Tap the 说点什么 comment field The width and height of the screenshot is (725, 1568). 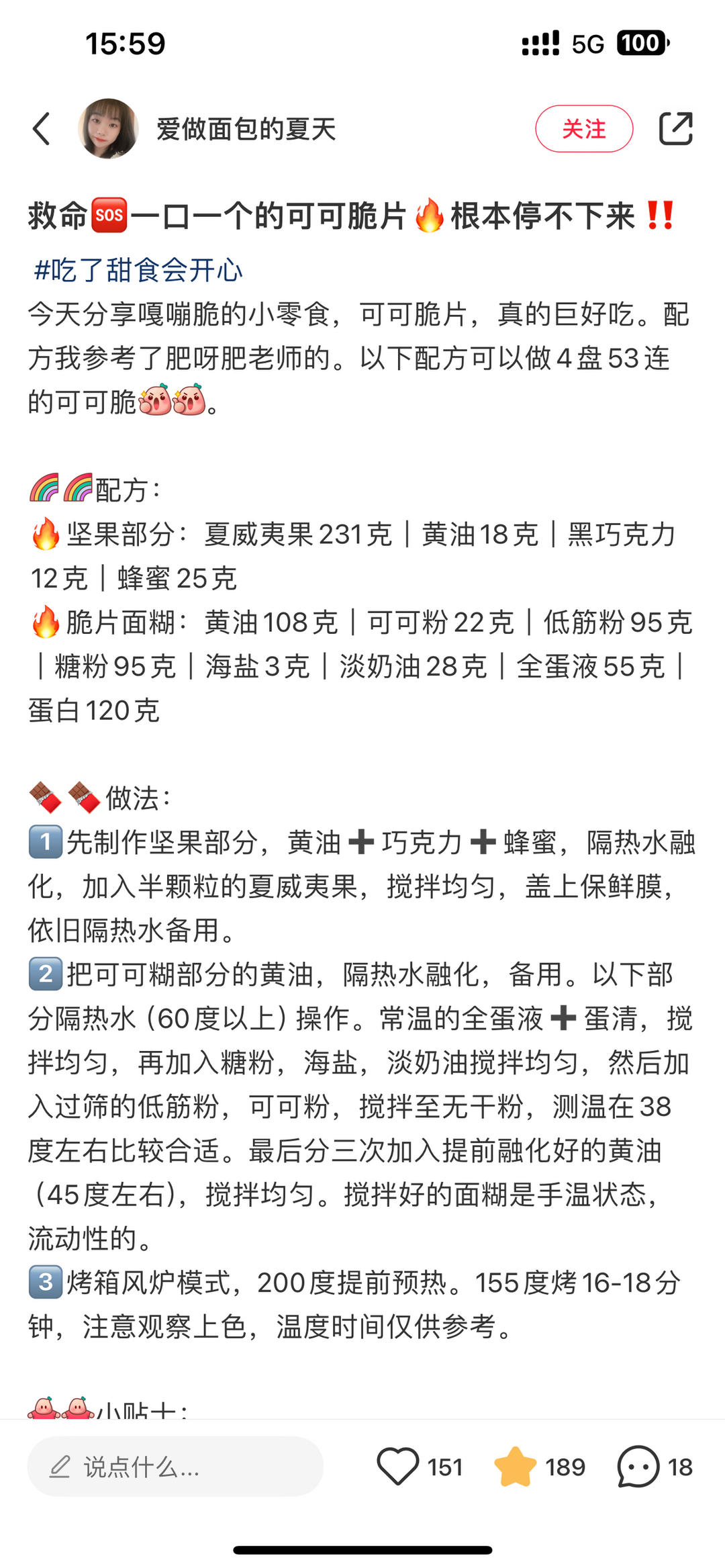coord(175,1467)
